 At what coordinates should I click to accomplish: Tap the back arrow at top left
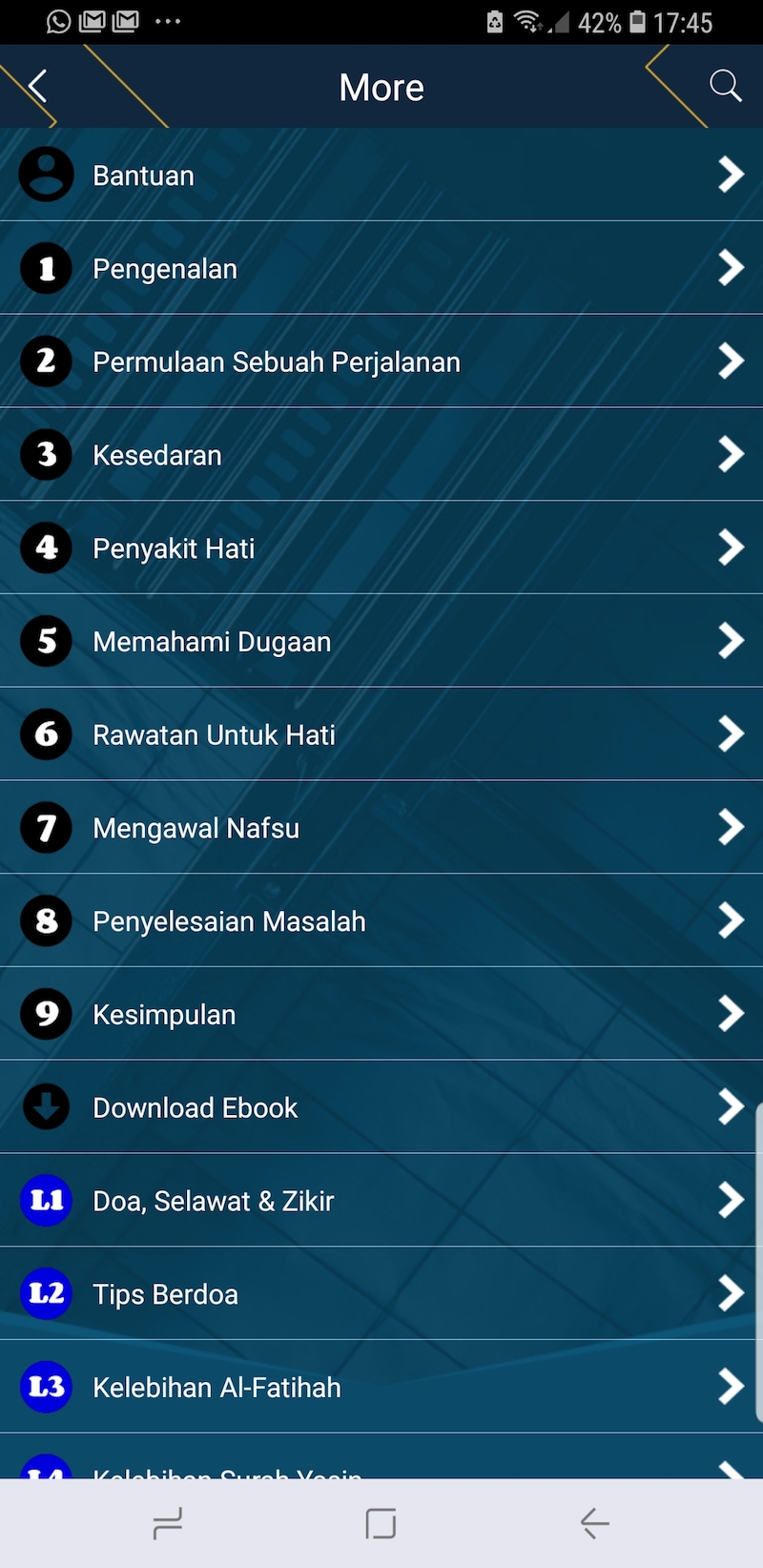36,86
